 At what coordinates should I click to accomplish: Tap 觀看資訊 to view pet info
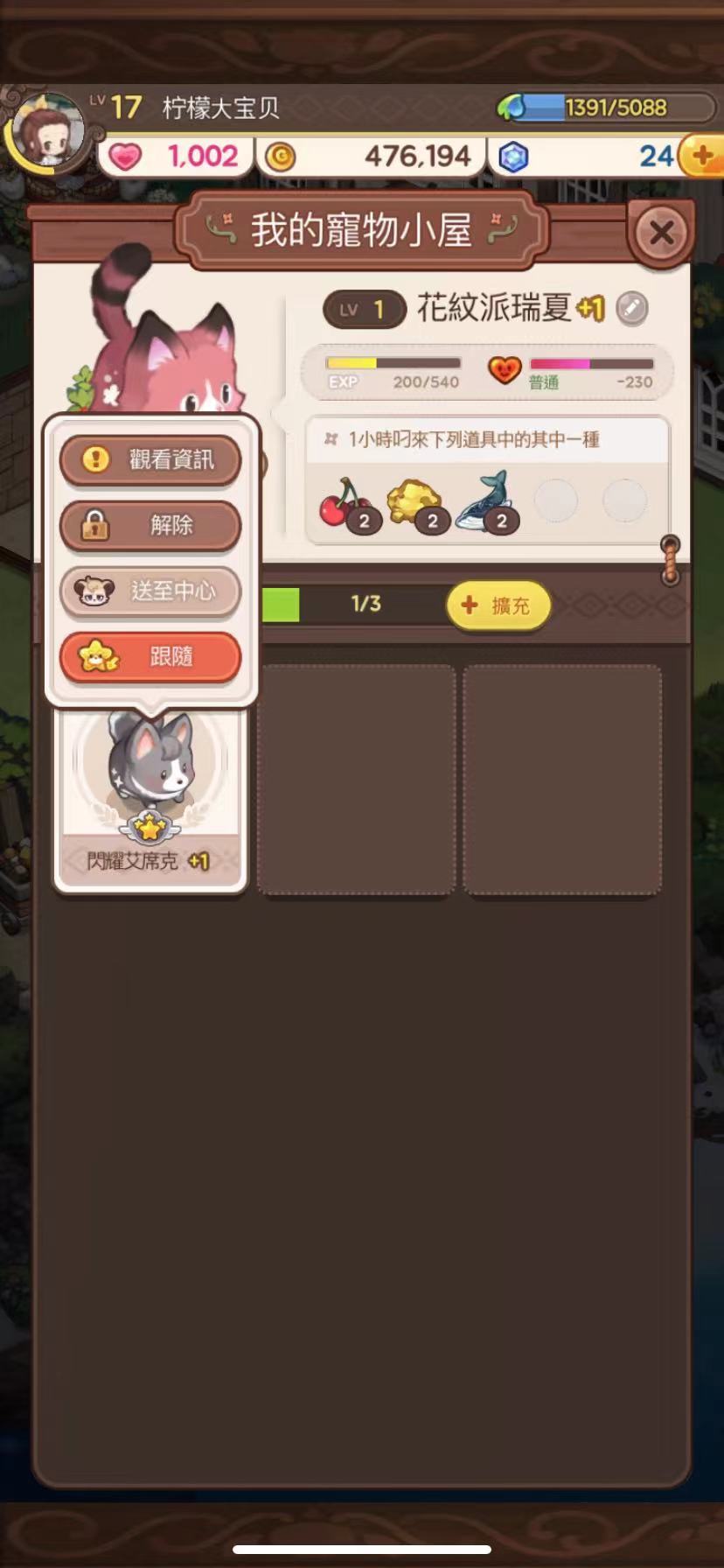pos(150,459)
